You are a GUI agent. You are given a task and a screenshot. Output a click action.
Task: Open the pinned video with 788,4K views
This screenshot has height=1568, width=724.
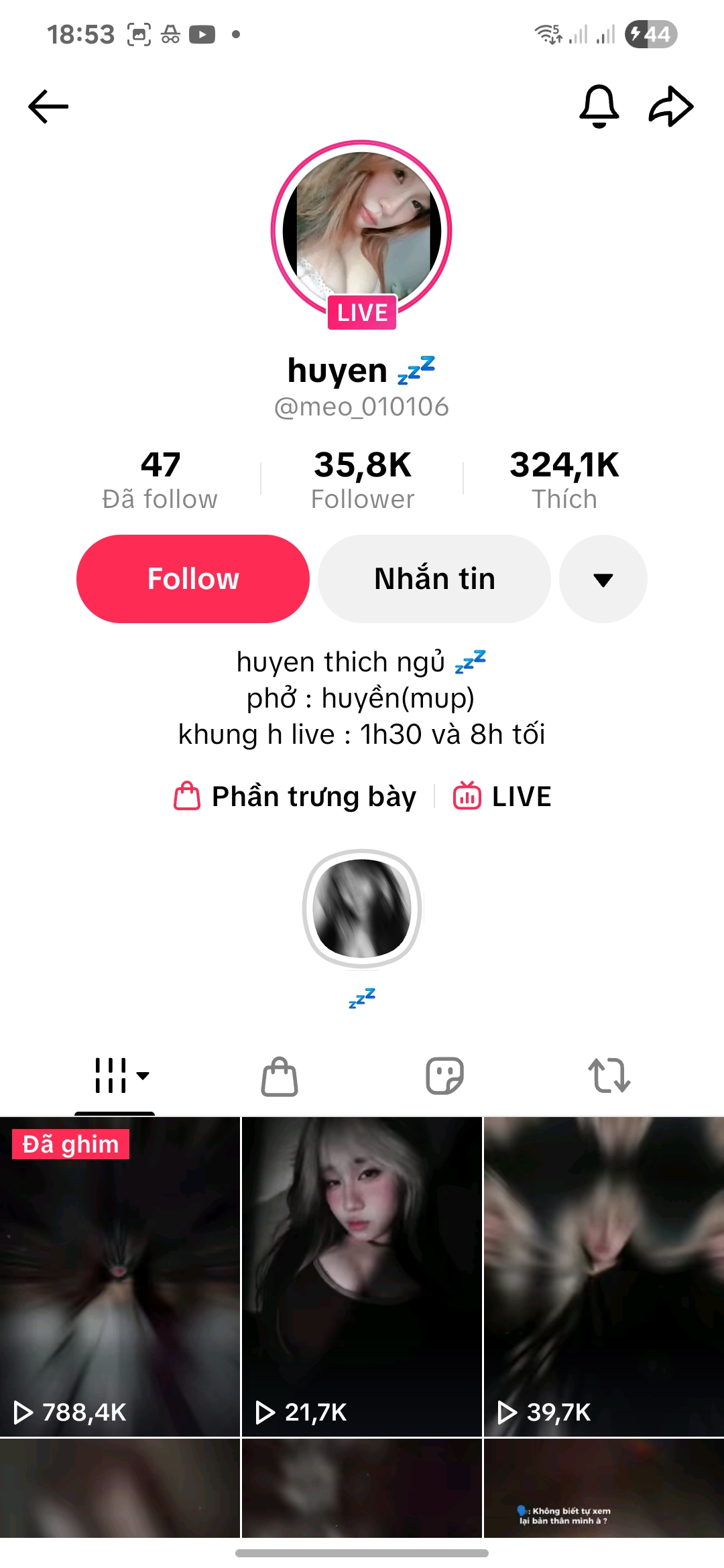point(120,1277)
